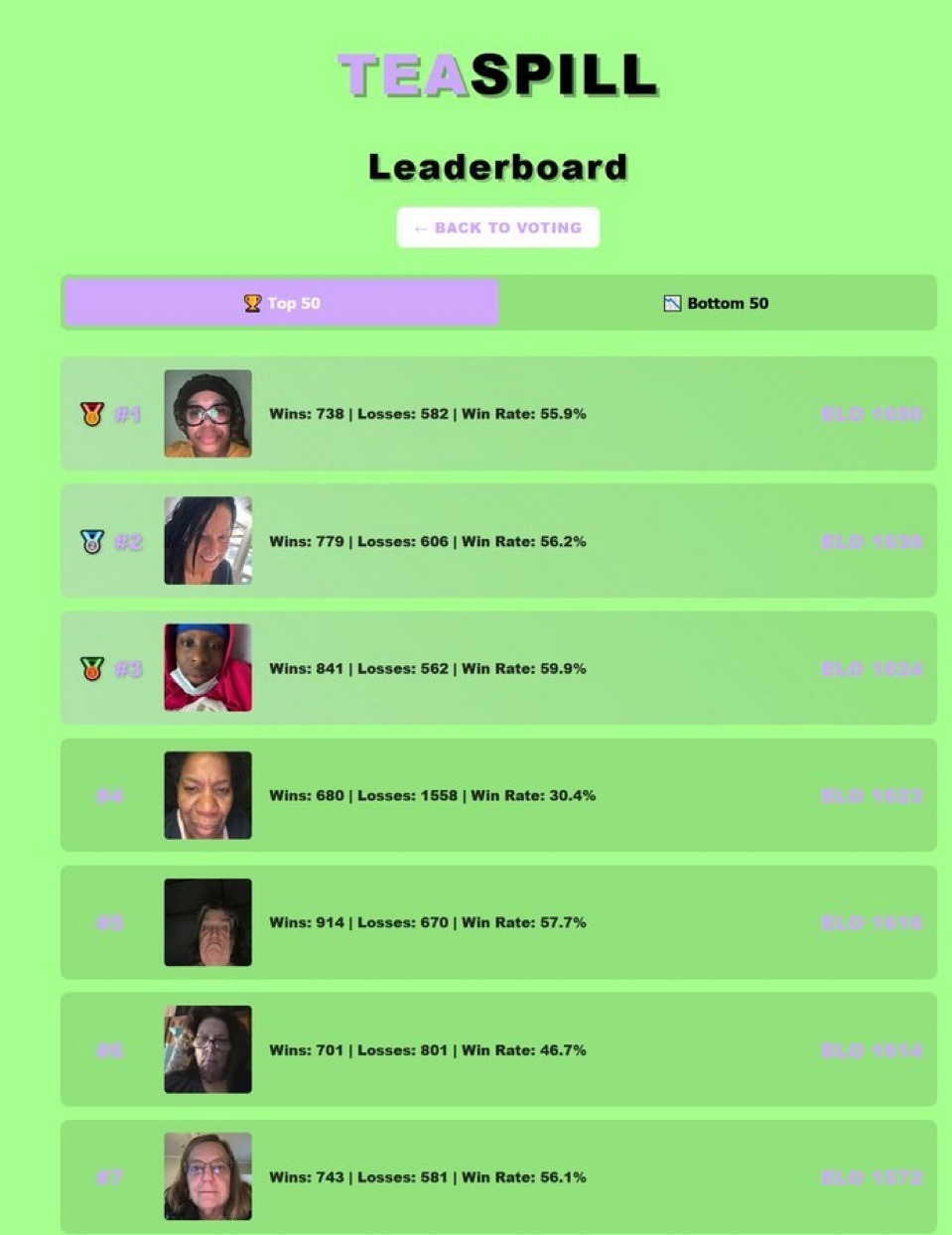Go back to voting
This screenshot has height=1235, width=952.
click(x=497, y=227)
